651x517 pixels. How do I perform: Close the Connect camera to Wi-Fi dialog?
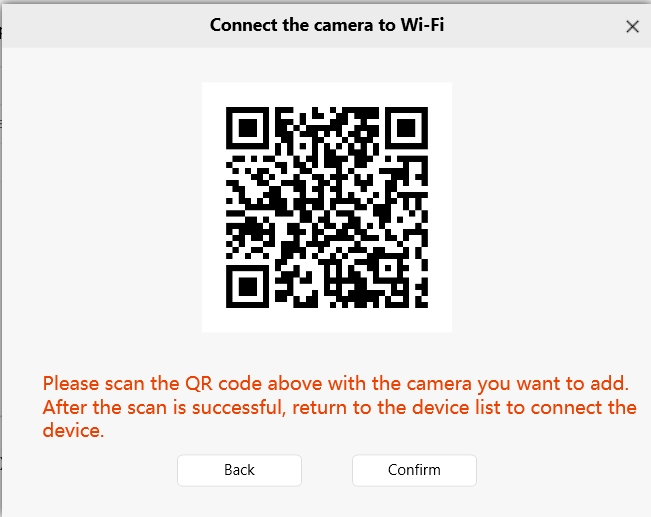(632, 27)
